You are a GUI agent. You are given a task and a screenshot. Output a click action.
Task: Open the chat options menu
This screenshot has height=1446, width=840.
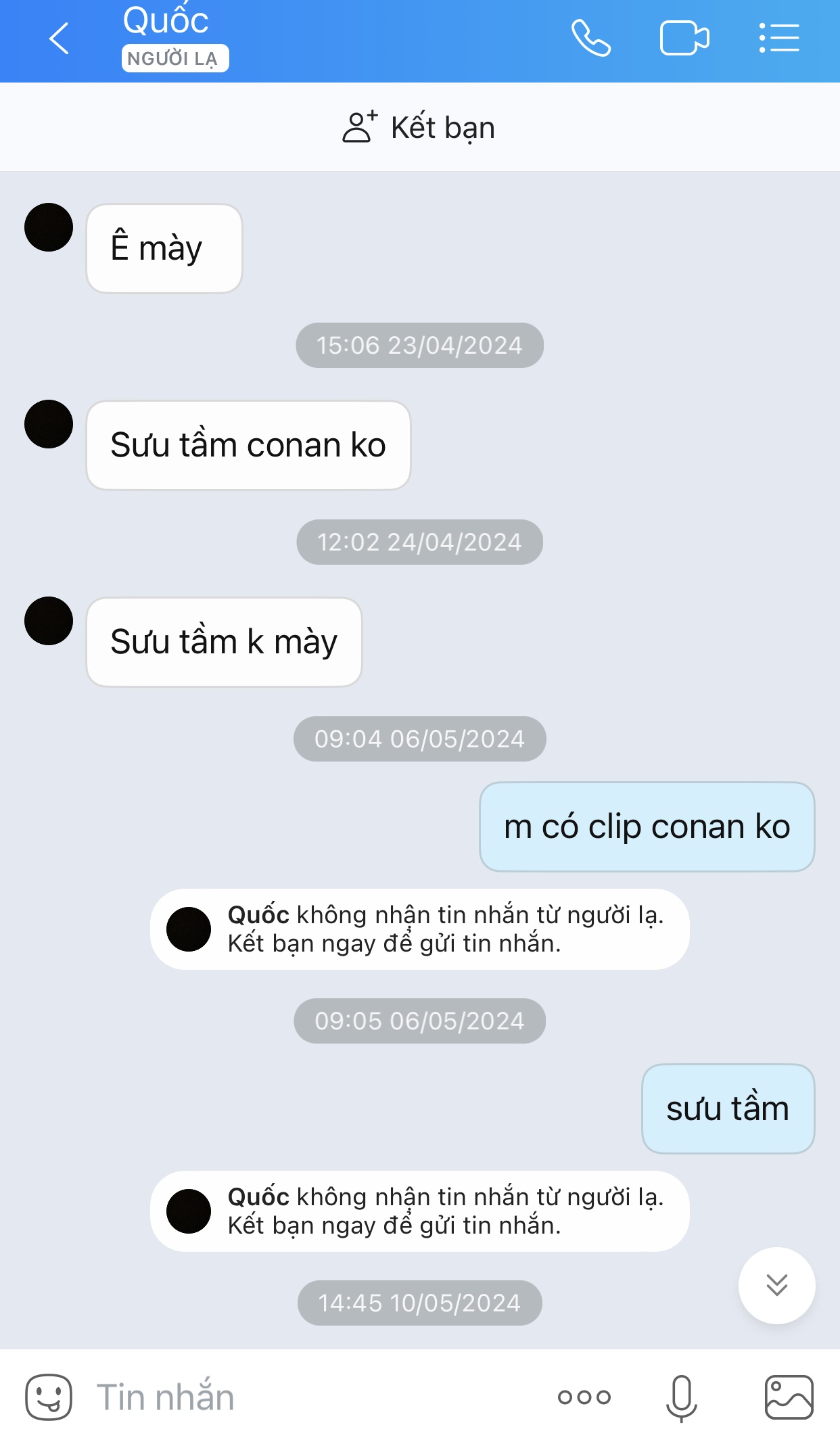point(779,39)
